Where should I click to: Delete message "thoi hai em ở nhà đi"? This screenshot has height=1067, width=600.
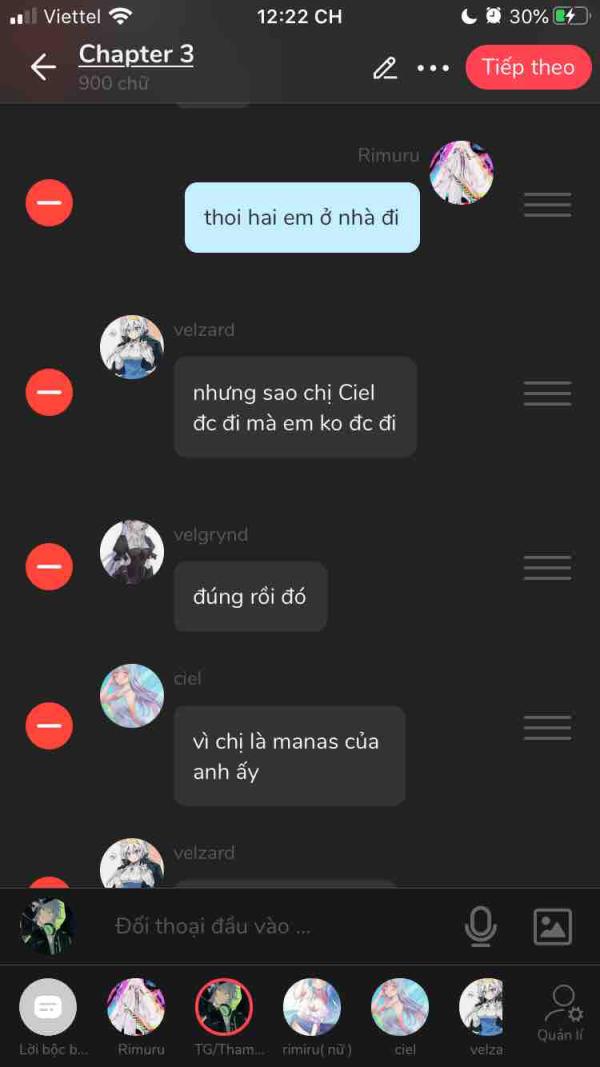point(49,203)
